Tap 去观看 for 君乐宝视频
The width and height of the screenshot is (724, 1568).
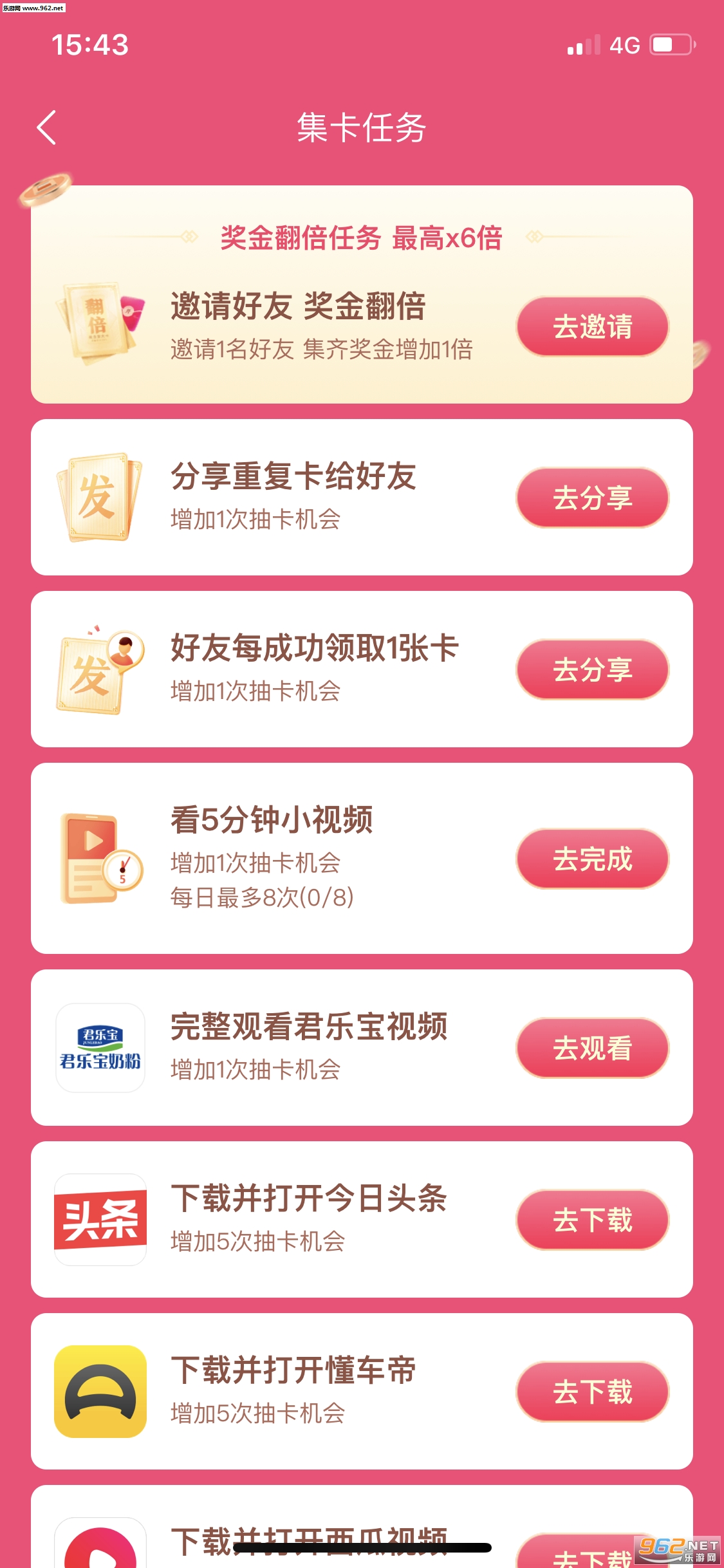[592, 1048]
